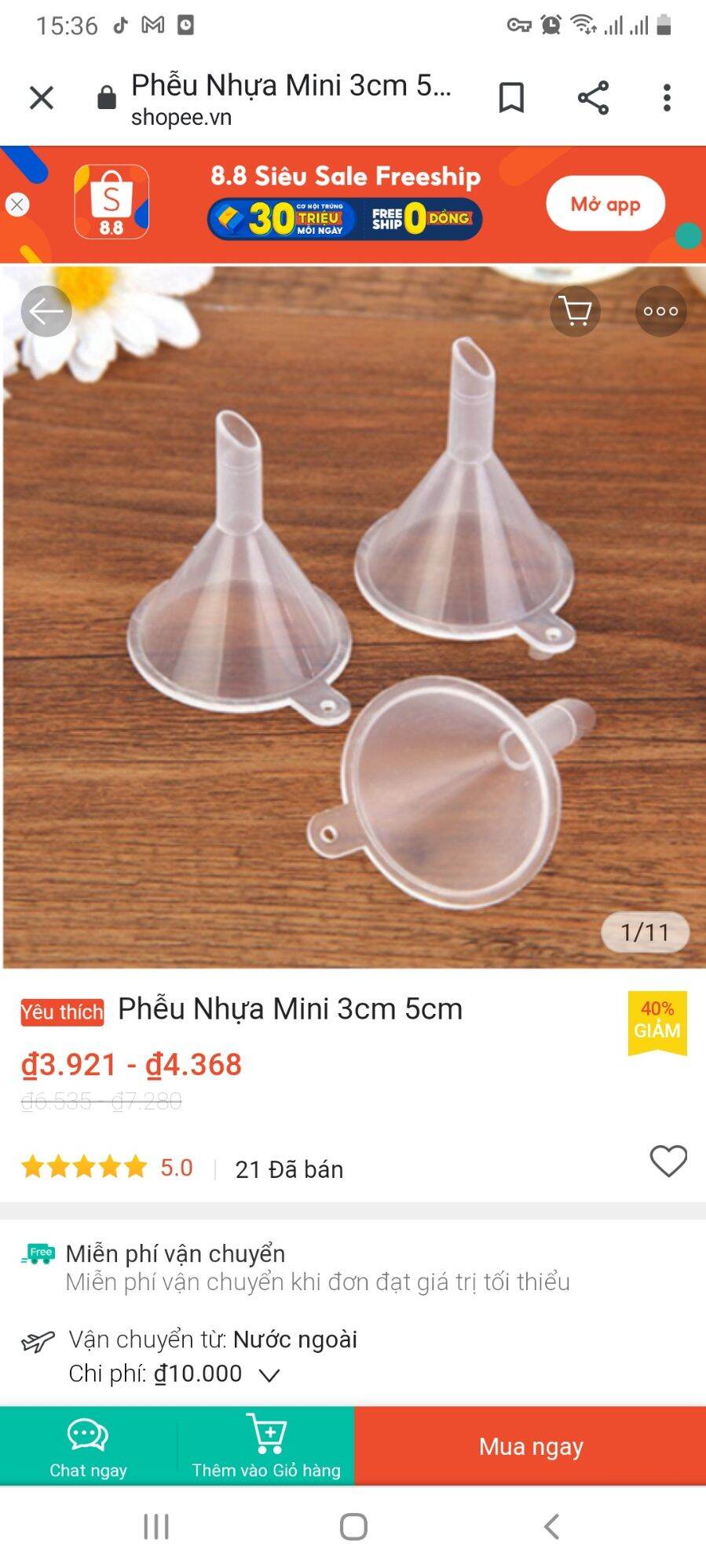Screen dimensions: 706x1568
Task: Open the browser overflow menu
Action: pyautogui.click(x=666, y=96)
